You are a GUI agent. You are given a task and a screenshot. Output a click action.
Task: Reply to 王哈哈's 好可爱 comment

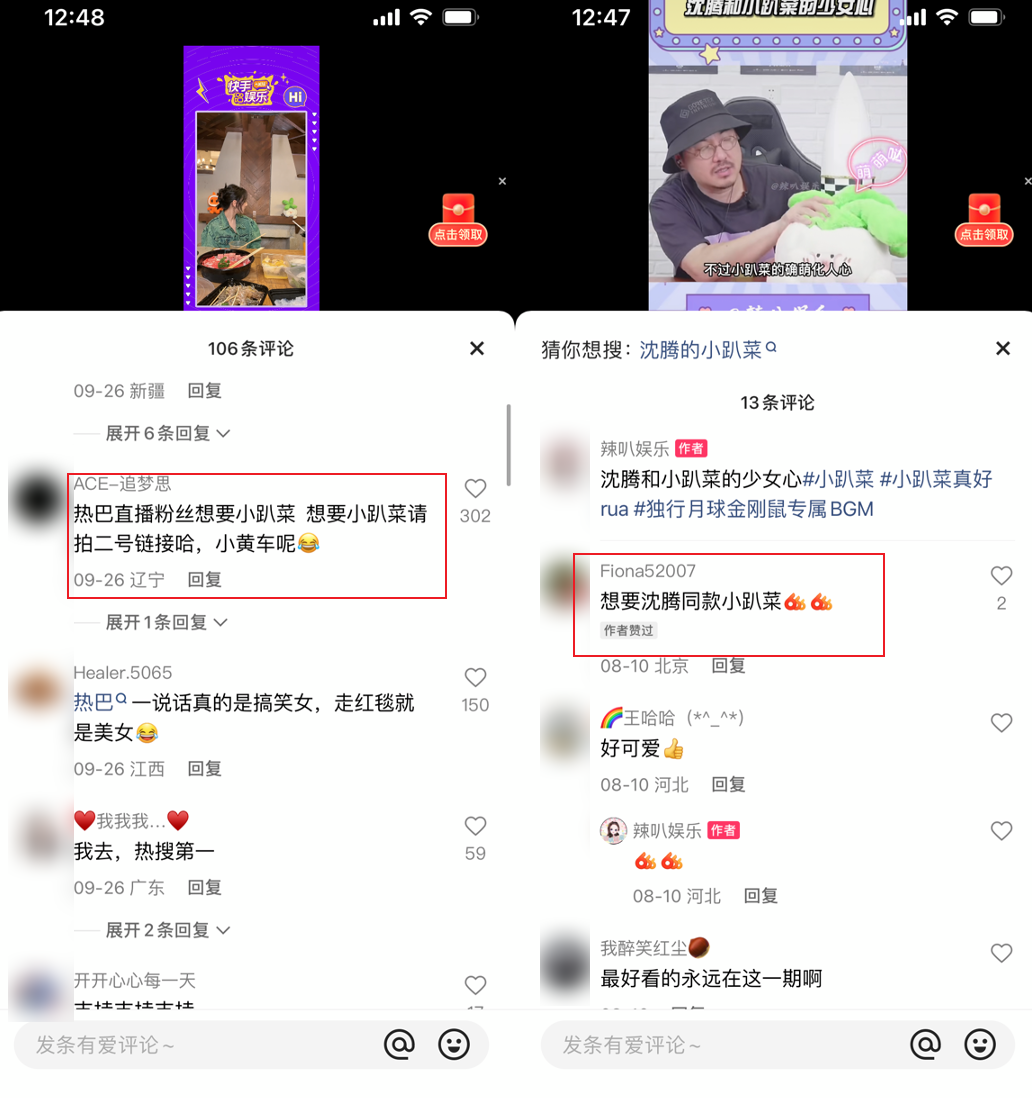click(x=729, y=785)
